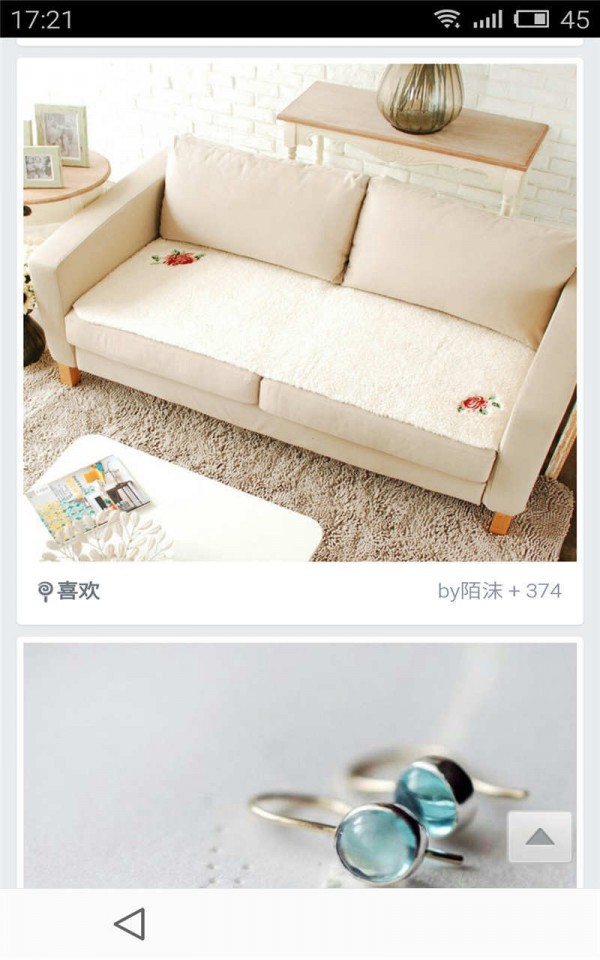Like the sofa post via 喜欢
Screen dimensions: 600x960
[69, 591]
